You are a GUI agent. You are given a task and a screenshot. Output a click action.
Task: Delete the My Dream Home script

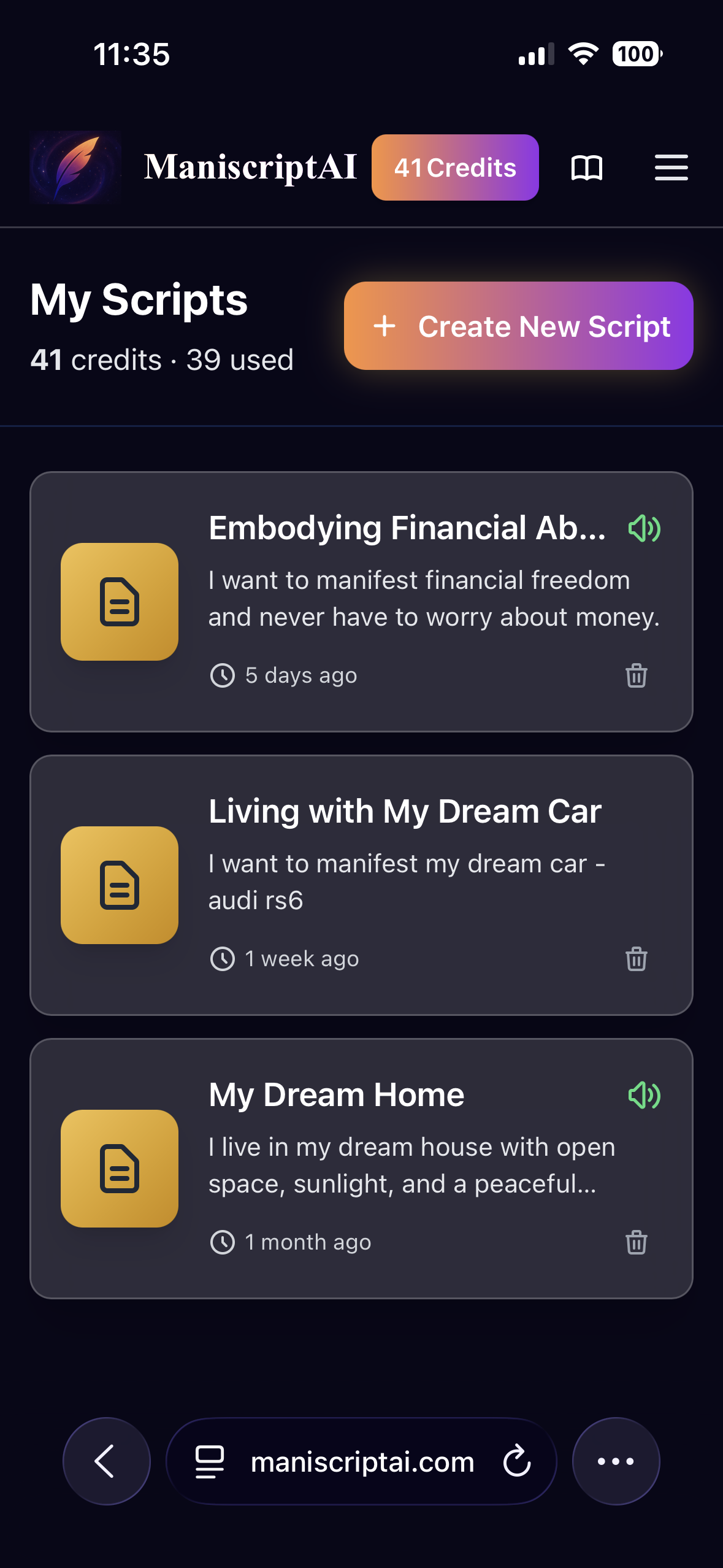(x=636, y=1242)
